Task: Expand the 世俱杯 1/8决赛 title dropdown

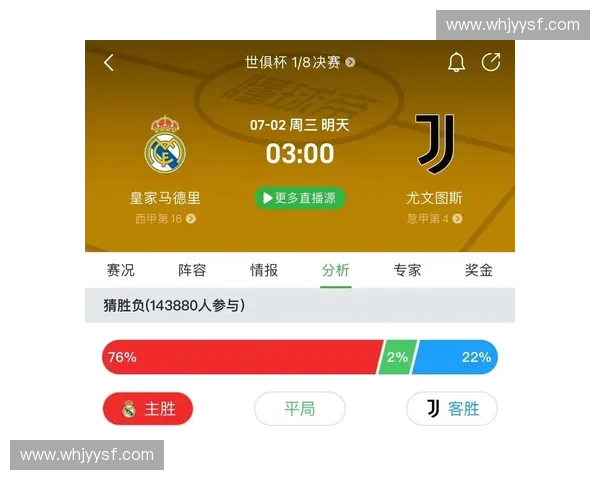Action: pos(300,62)
